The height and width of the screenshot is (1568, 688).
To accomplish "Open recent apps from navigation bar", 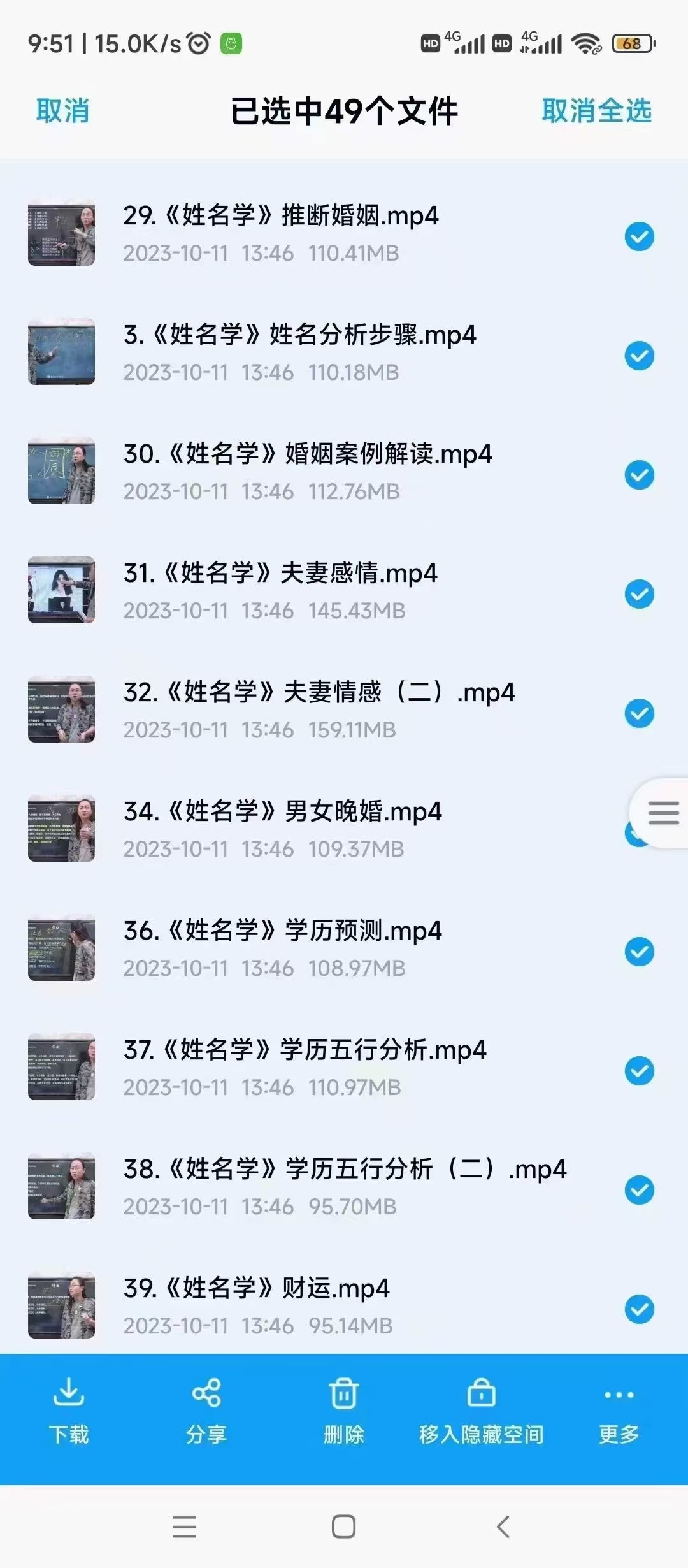I will pyautogui.click(x=184, y=1527).
